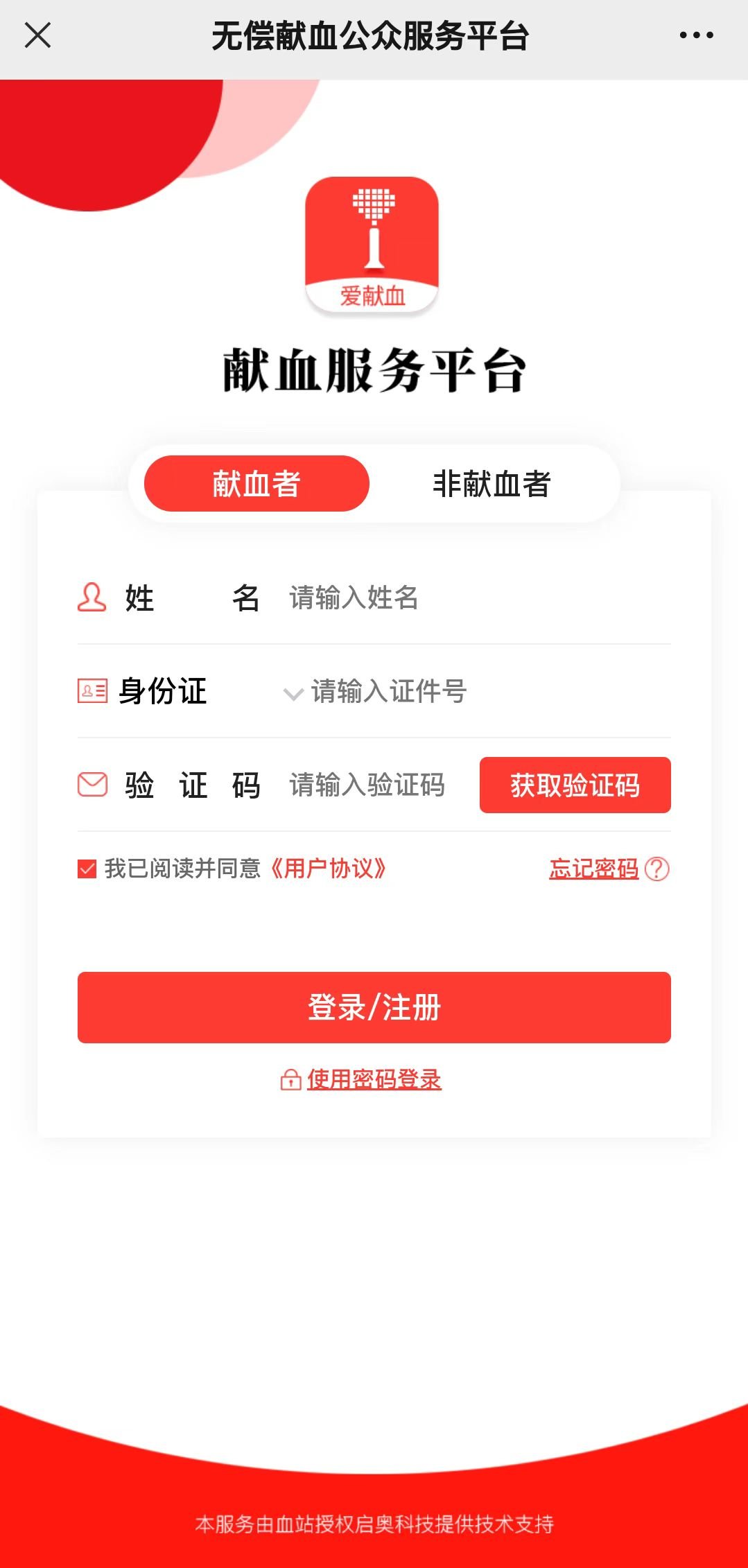Close the 无偿献血公众服务平台 page
Image resolution: width=748 pixels, height=1568 pixels.
[37, 35]
